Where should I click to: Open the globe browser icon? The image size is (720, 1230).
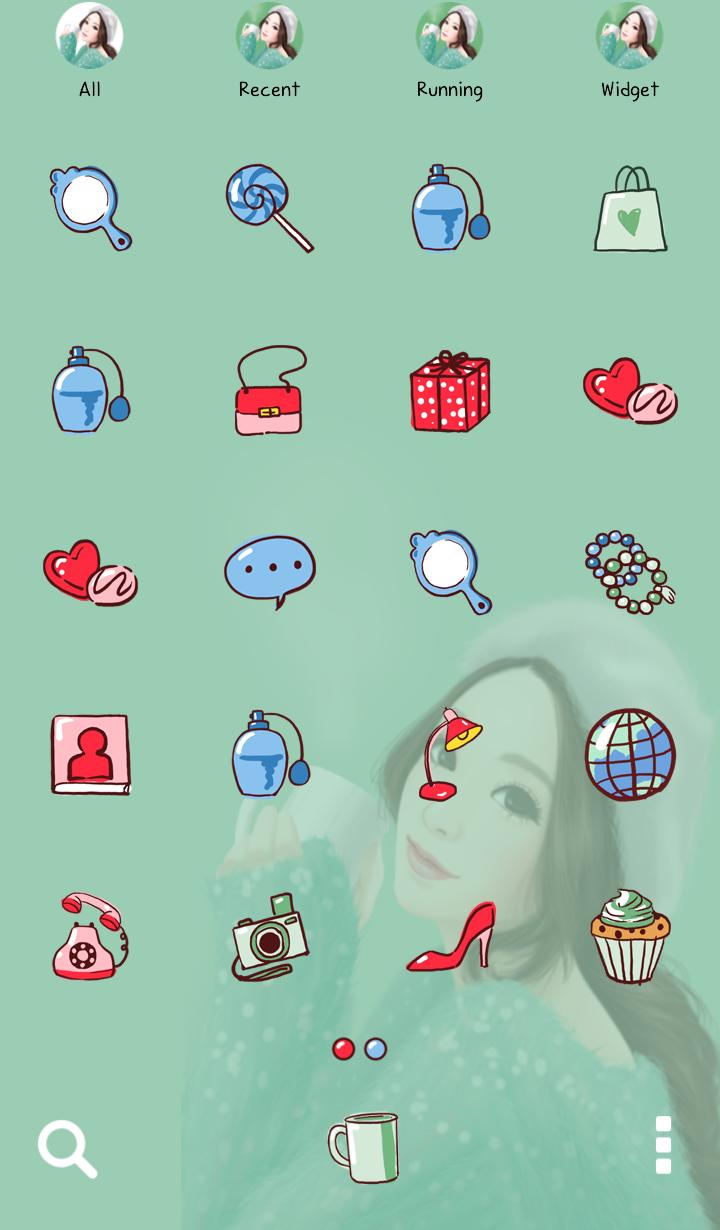click(629, 755)
